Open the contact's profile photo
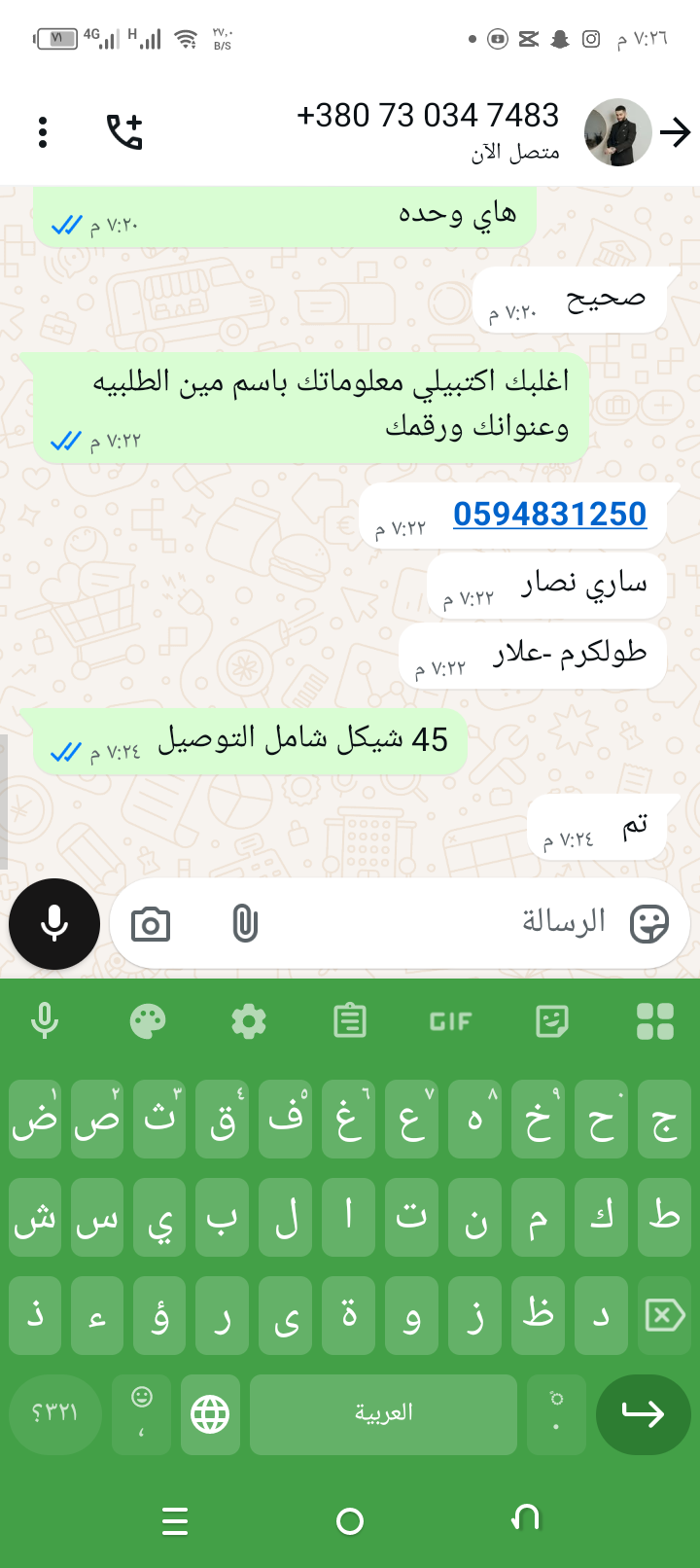The image size is (700, 1568). click(617, 132)
